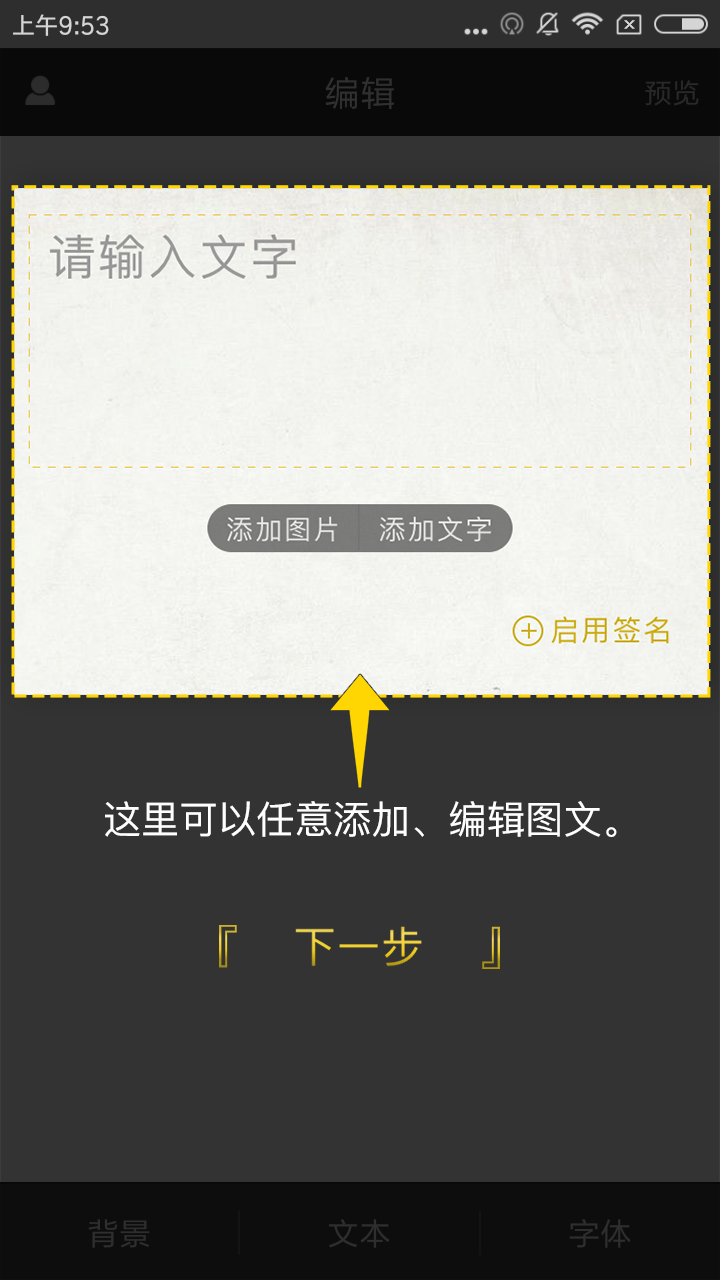The image size is (720, 1280).
Task: Open the user profile icon
Action: [x=40, y=92]
